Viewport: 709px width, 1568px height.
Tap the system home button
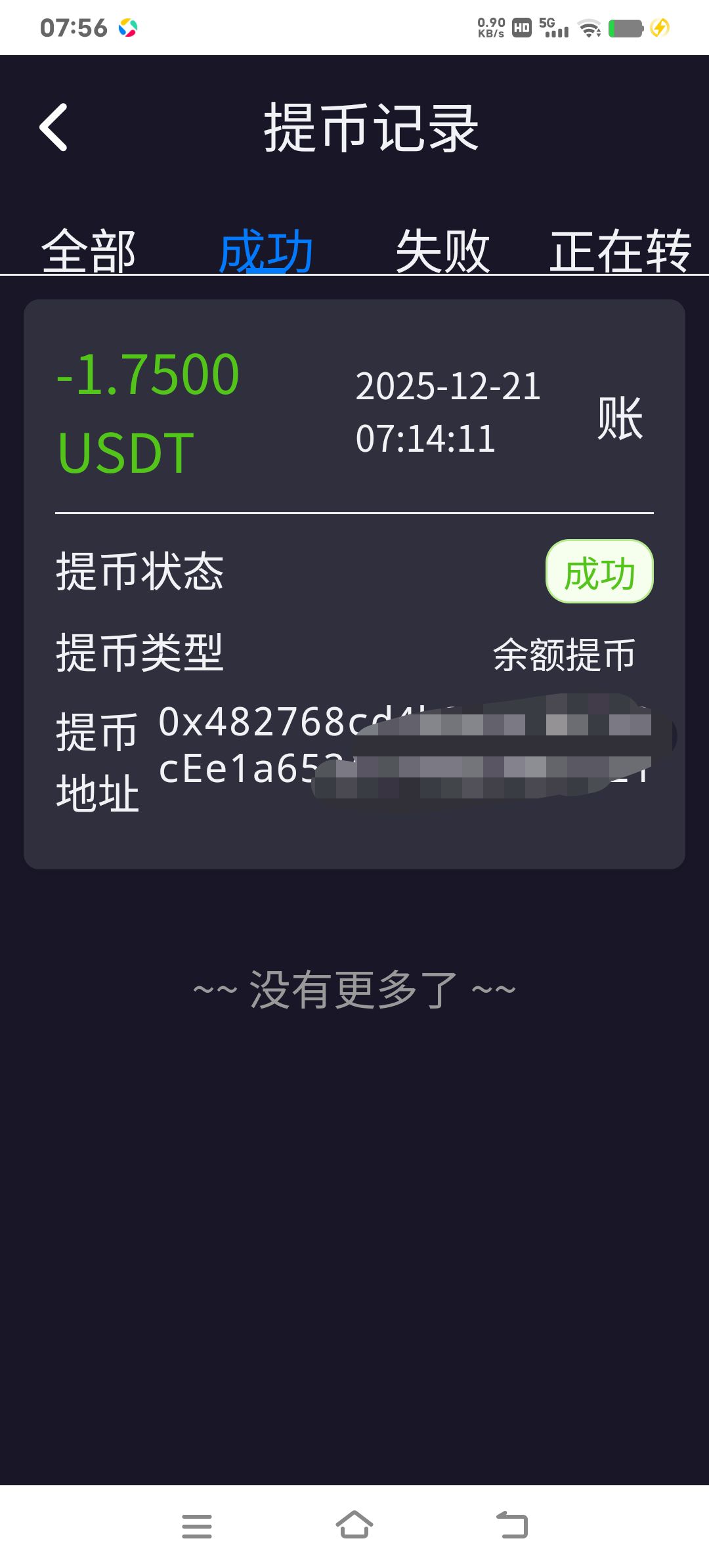pyautogui.click(x=354, y=1525)
